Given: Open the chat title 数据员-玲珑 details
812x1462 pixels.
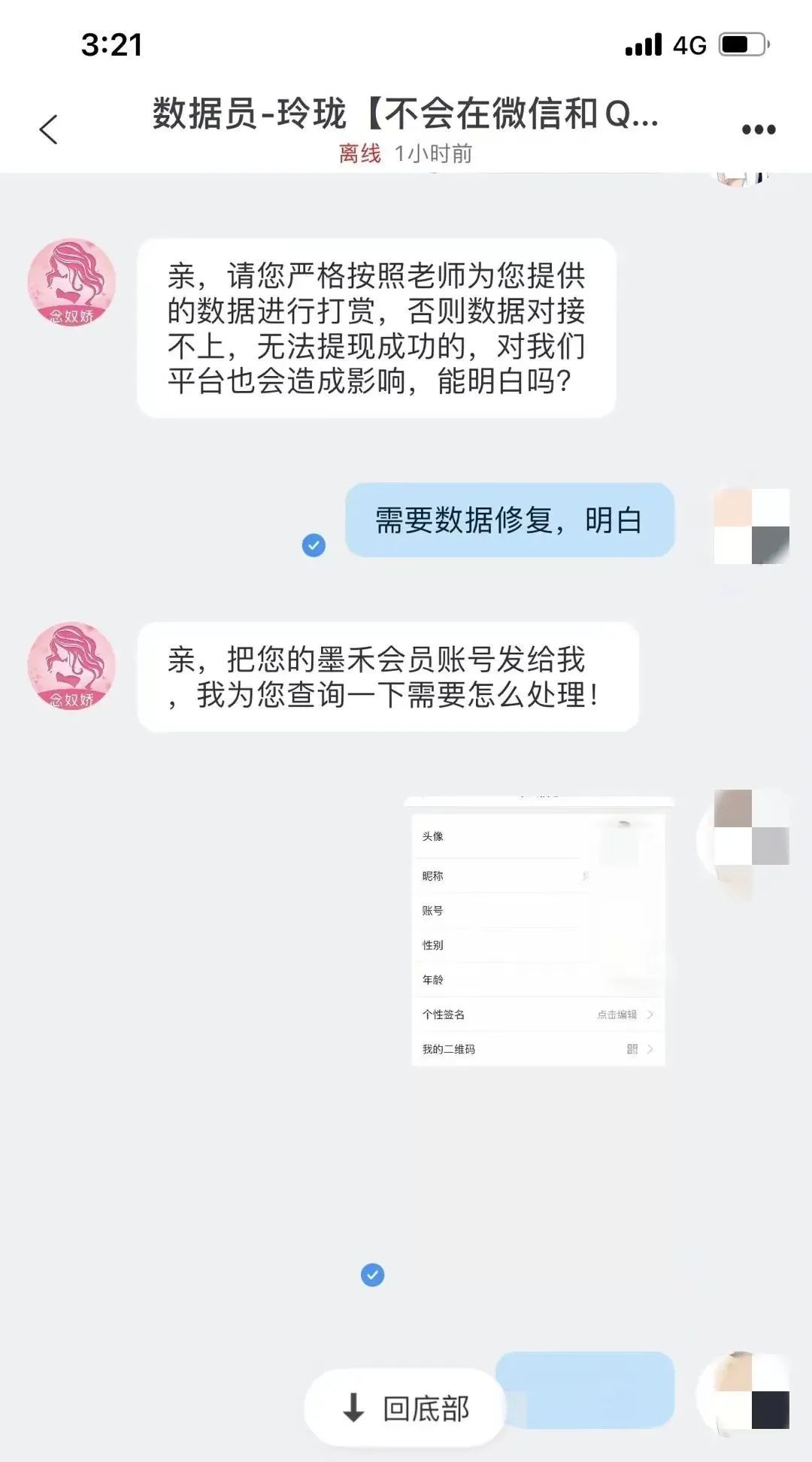Looking at the screenshot, I should coord(405,114).
